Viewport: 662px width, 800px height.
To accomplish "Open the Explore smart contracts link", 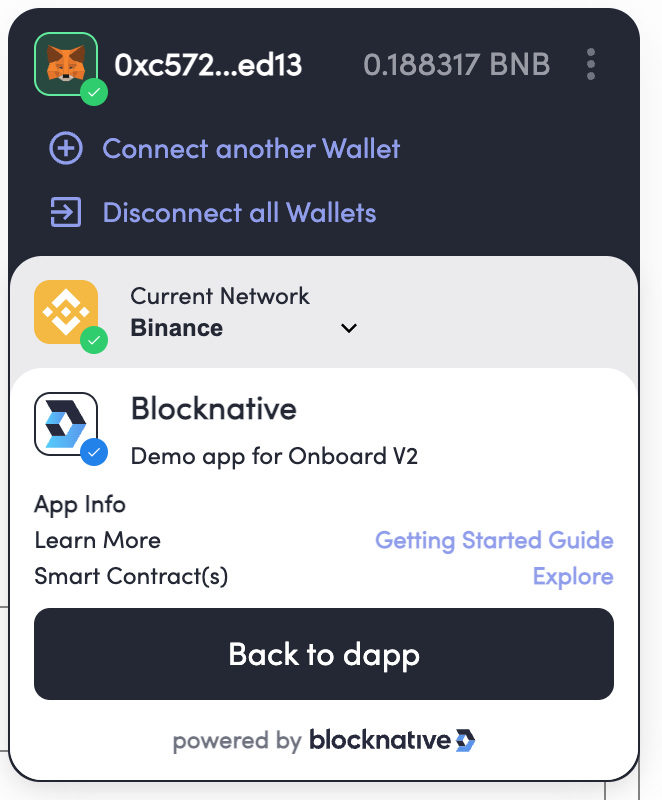I will (x=573, y=577).
